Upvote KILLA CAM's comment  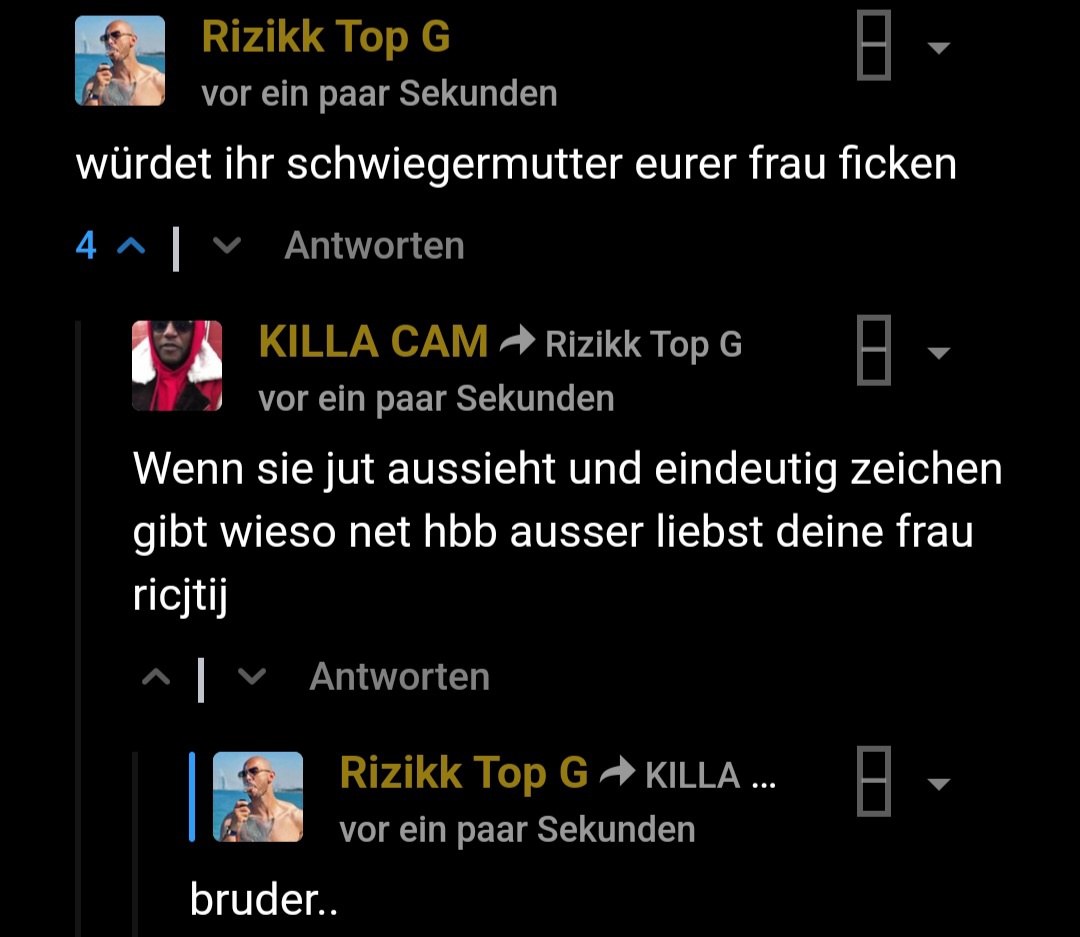[x=156, y=677]
